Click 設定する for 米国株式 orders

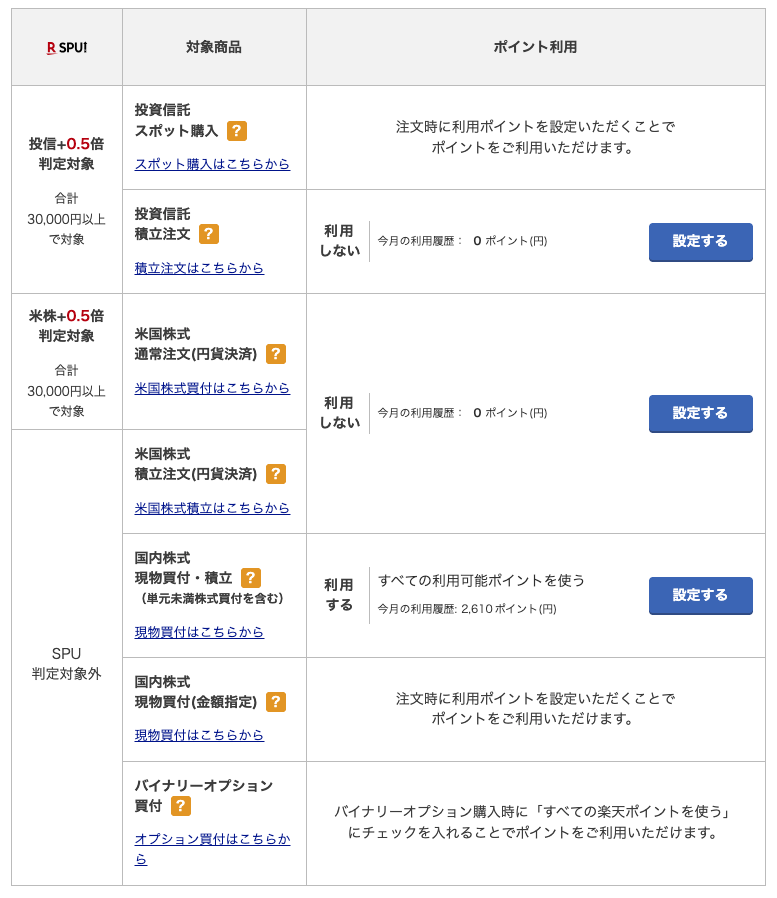click(700, 413)
